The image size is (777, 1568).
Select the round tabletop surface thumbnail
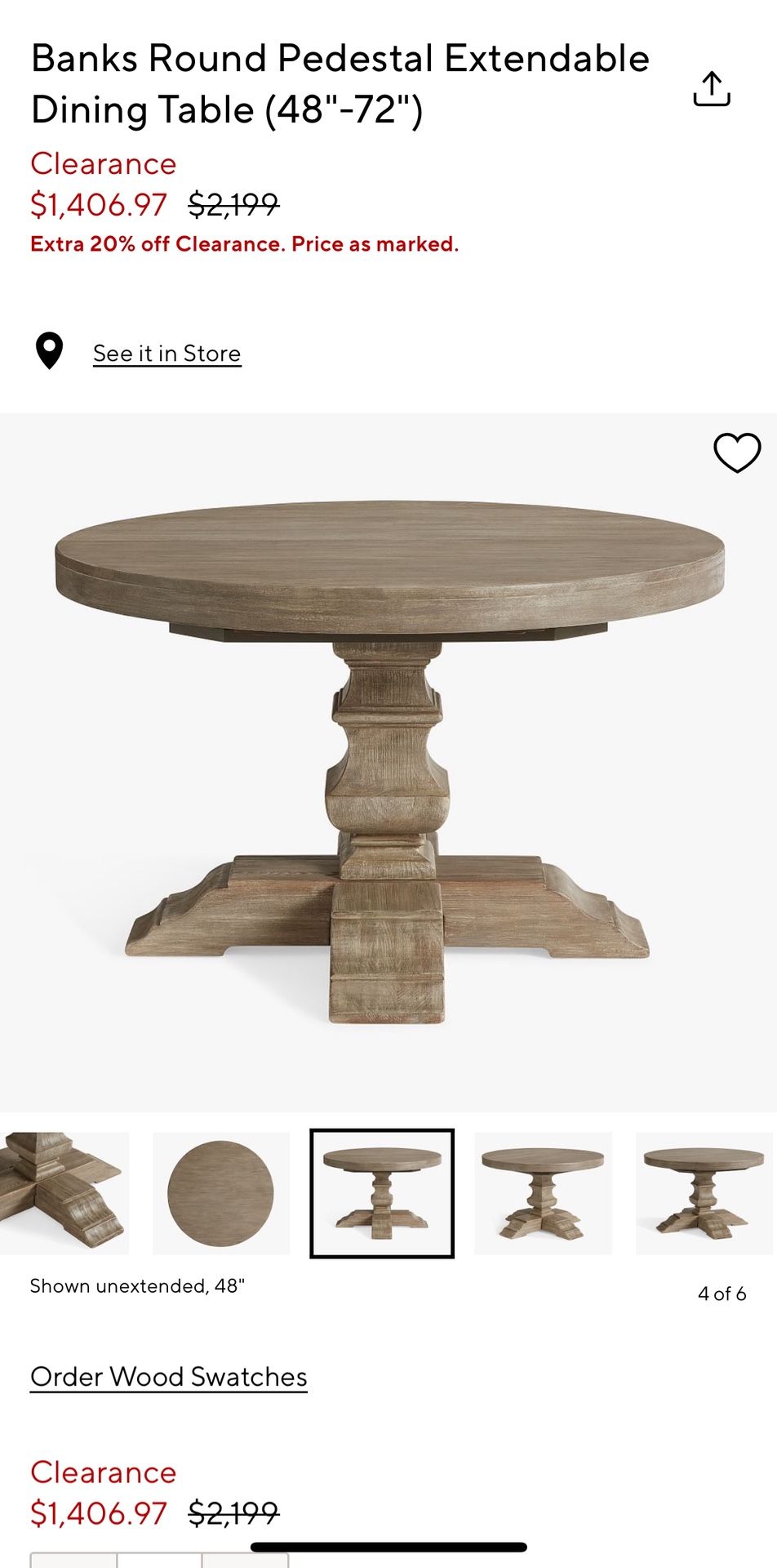coord(221,1192)
